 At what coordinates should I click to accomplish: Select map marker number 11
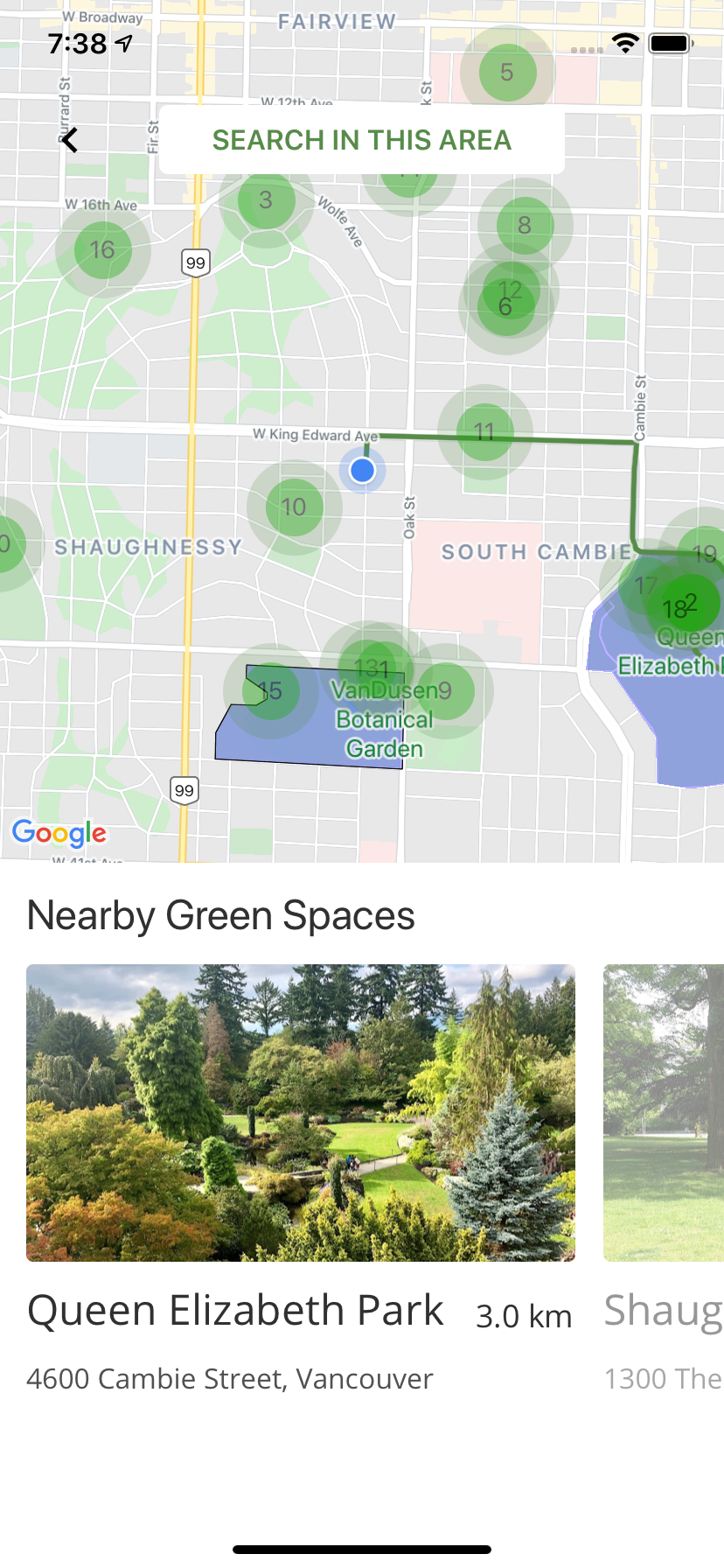(x=484, y=431)
